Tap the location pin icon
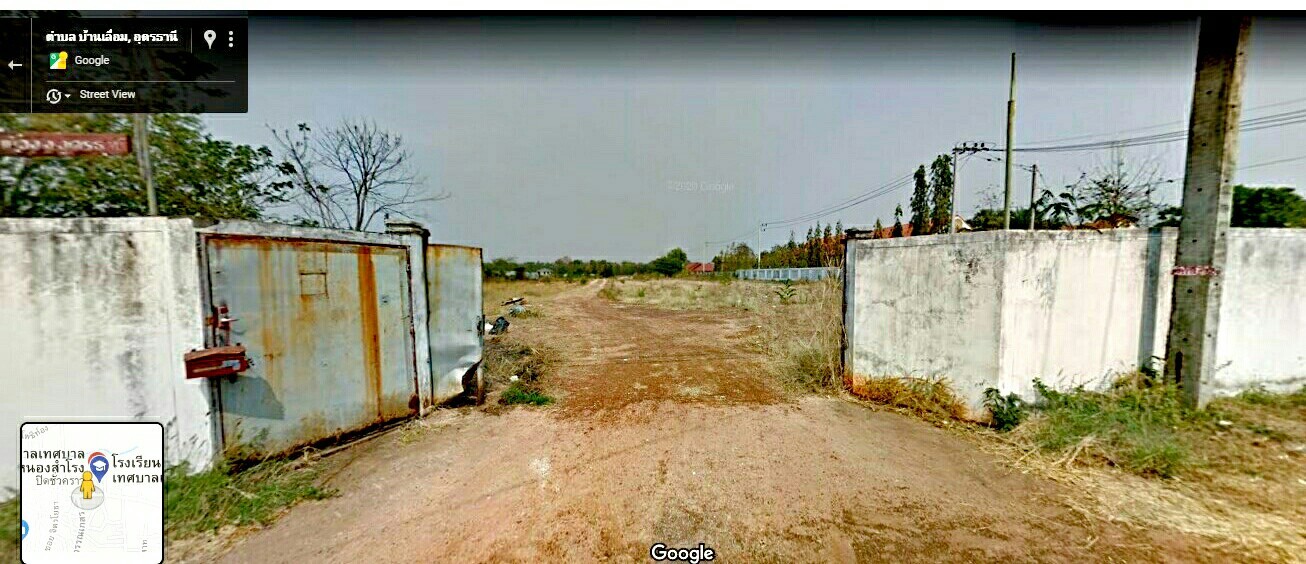1306x564 pixels. pos(209,39)
